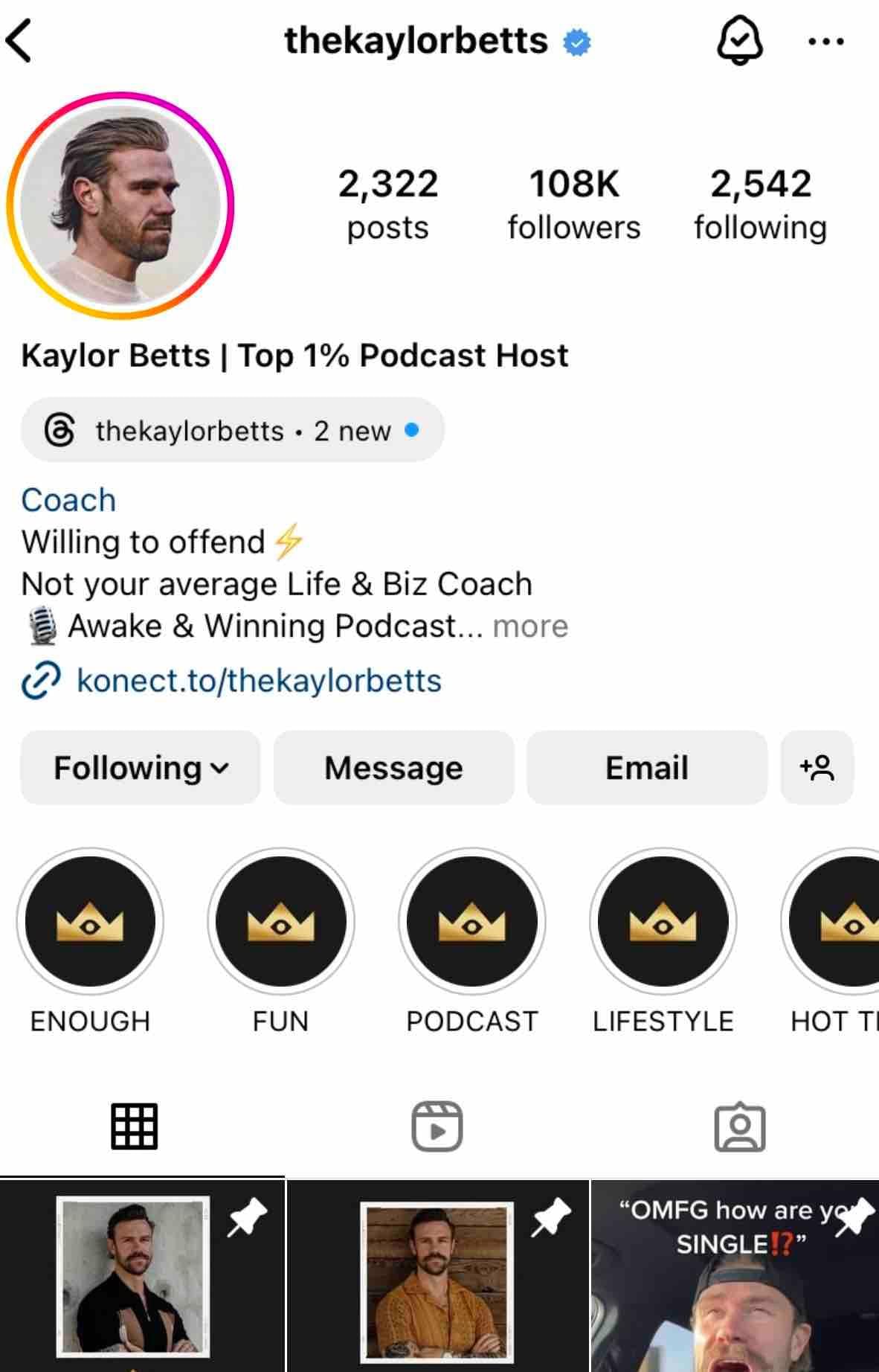Tap the Email button
The width and height of the screenshot is (879, 1372).
[x=646, y=768]
